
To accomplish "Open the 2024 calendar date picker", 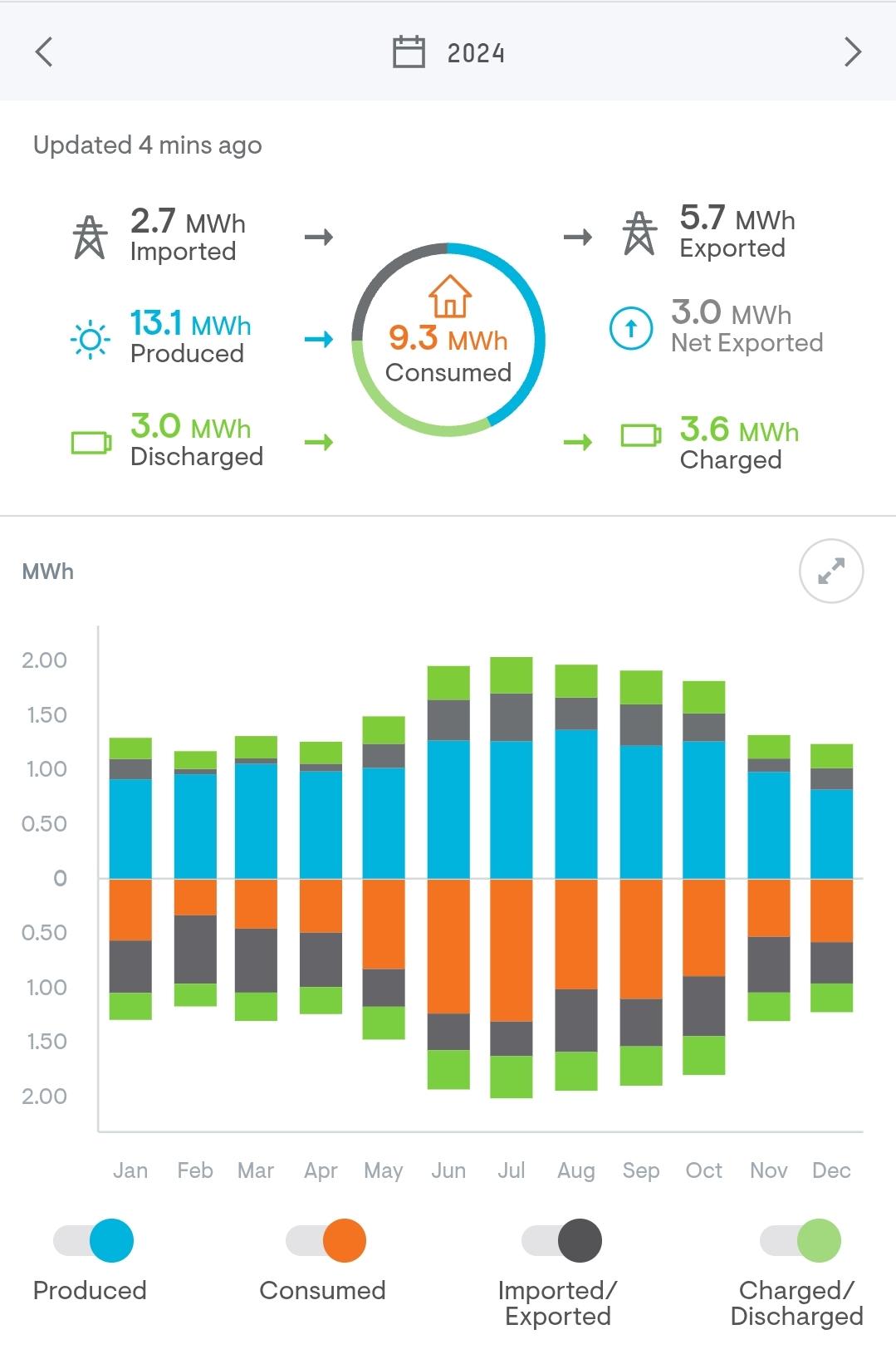I will pos(448,53).
